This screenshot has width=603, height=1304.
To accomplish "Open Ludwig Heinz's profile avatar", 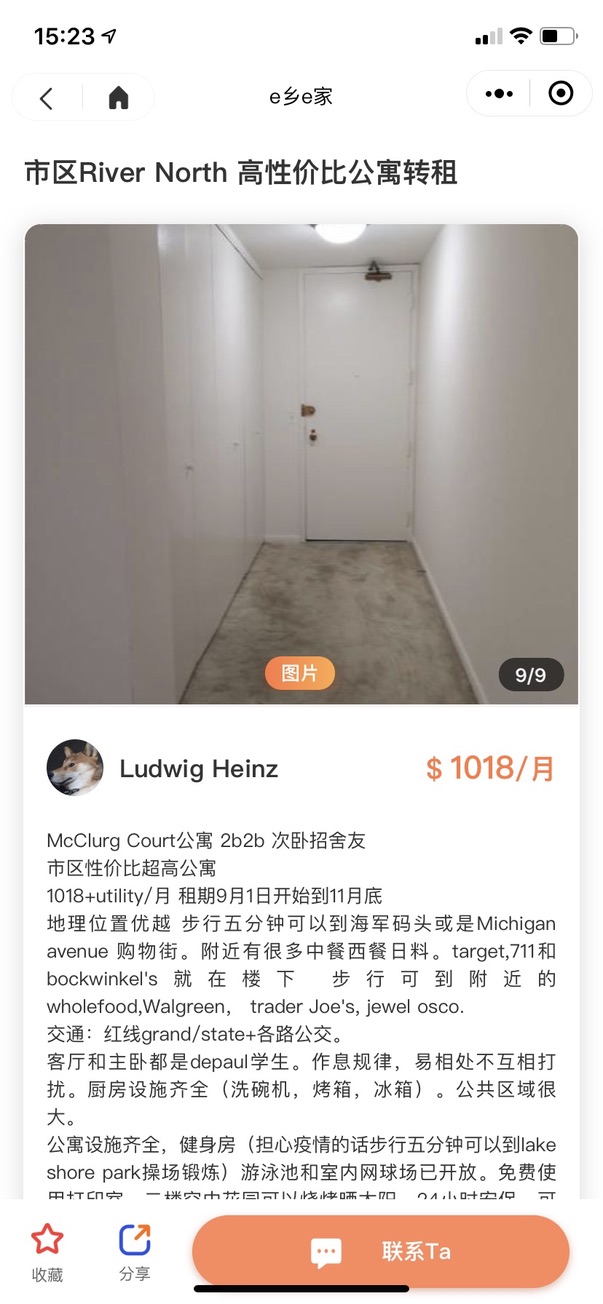I will 75,768.
